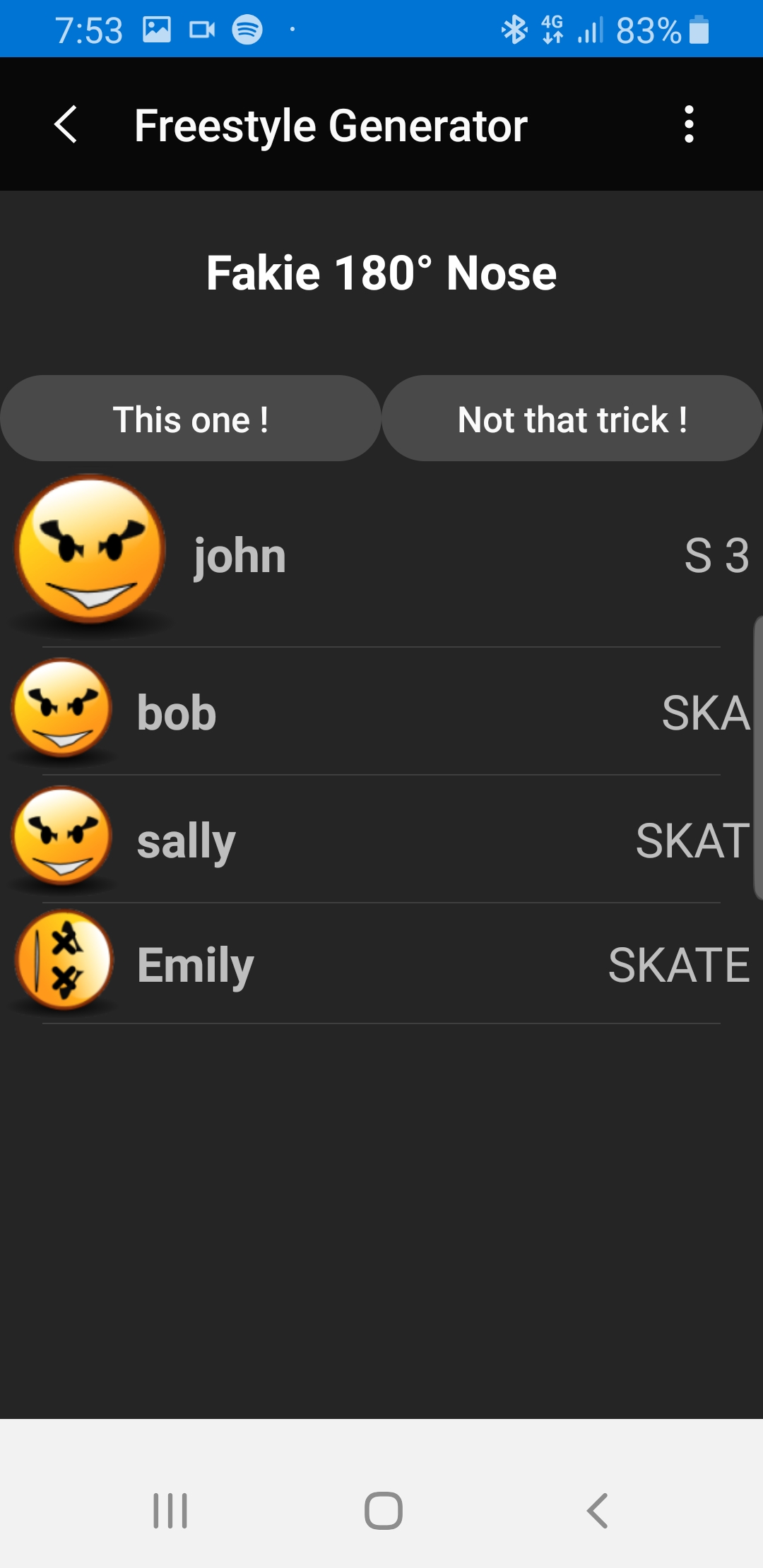
Task: Choose sally's row
Action: point(381,840)
